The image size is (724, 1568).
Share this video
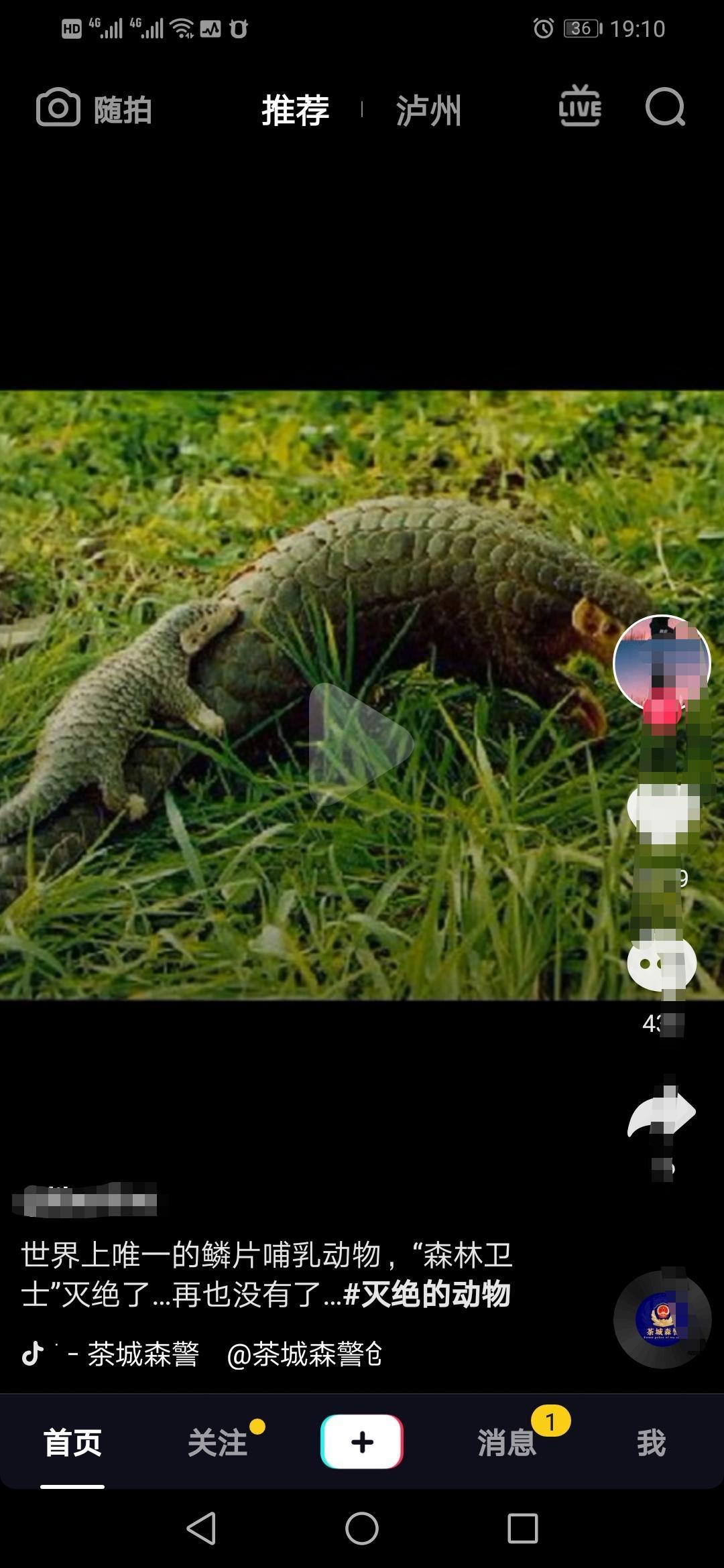pos(662,1112)
